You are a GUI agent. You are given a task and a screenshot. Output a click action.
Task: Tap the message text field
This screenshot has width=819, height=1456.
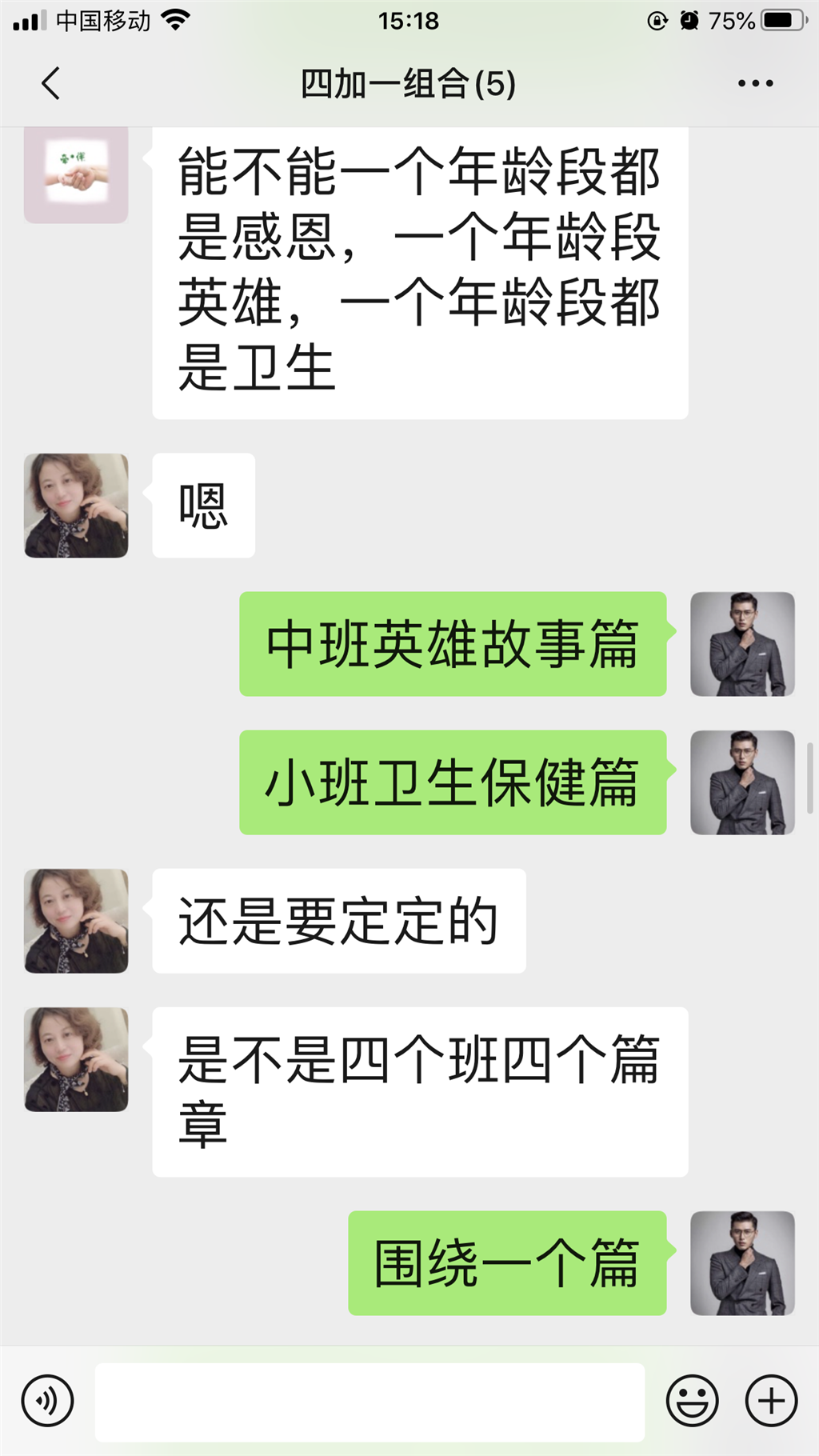tap(370, 1401)
